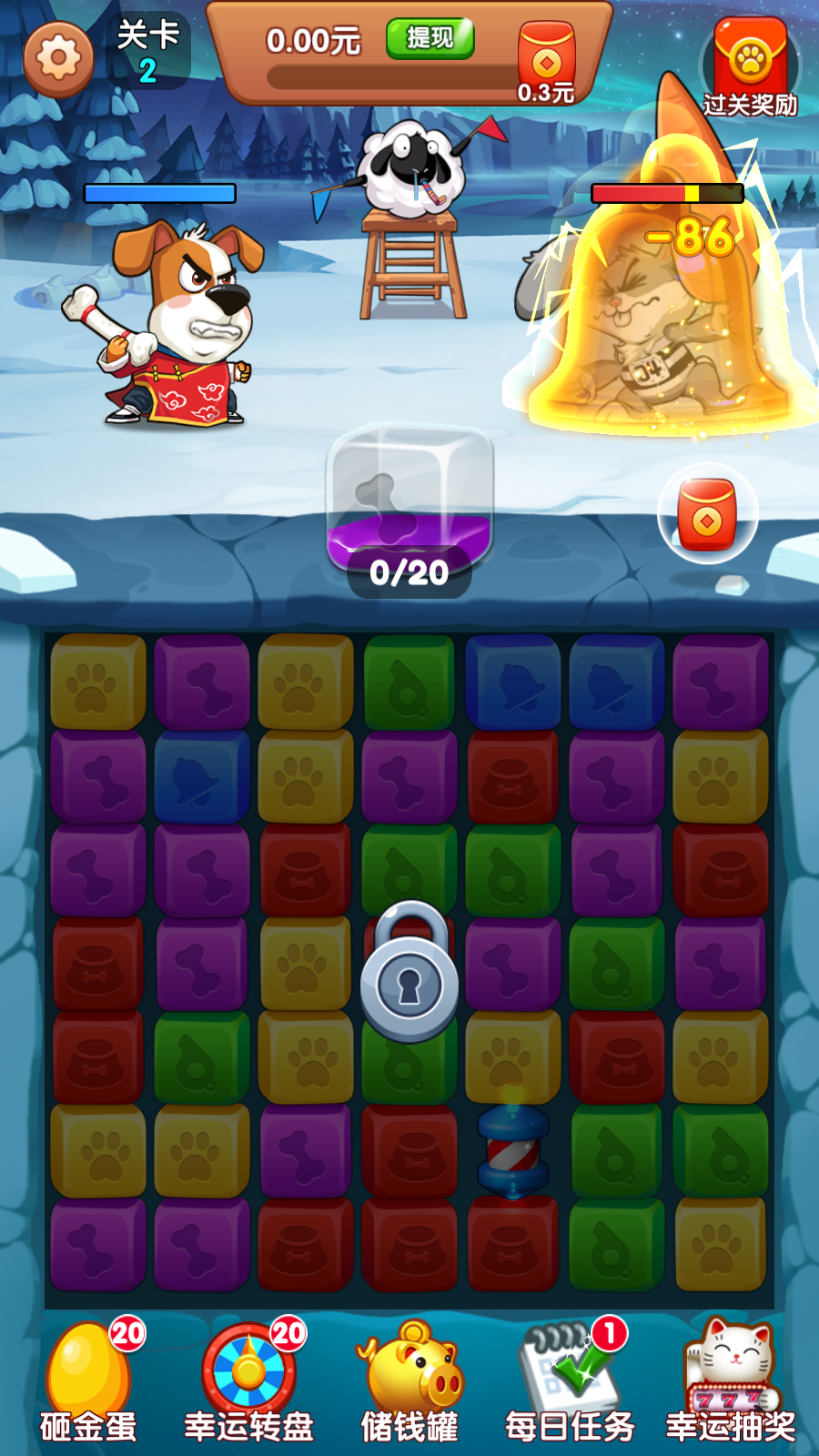
Task: Collect the floating red envelope bubble
Action: pyautogui.click(x=708, y=514)
